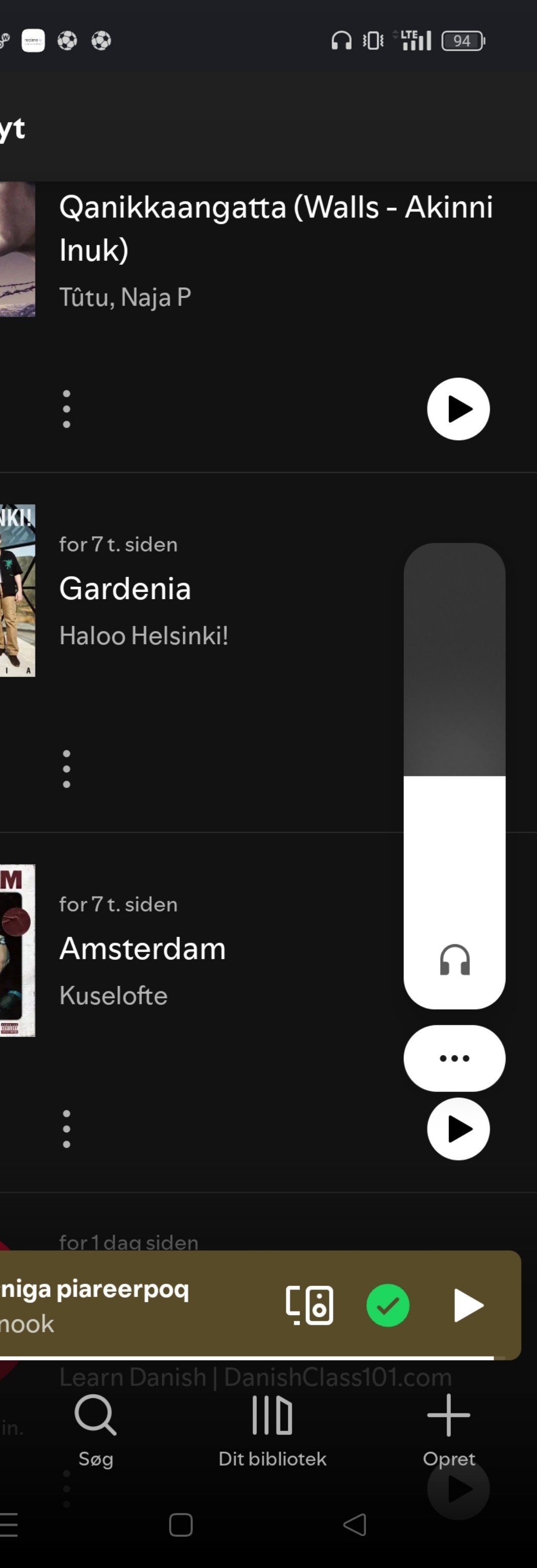Open the device connect picker in mini player
Viewport: 537px width, 1568px height.
click(310, 1305)
